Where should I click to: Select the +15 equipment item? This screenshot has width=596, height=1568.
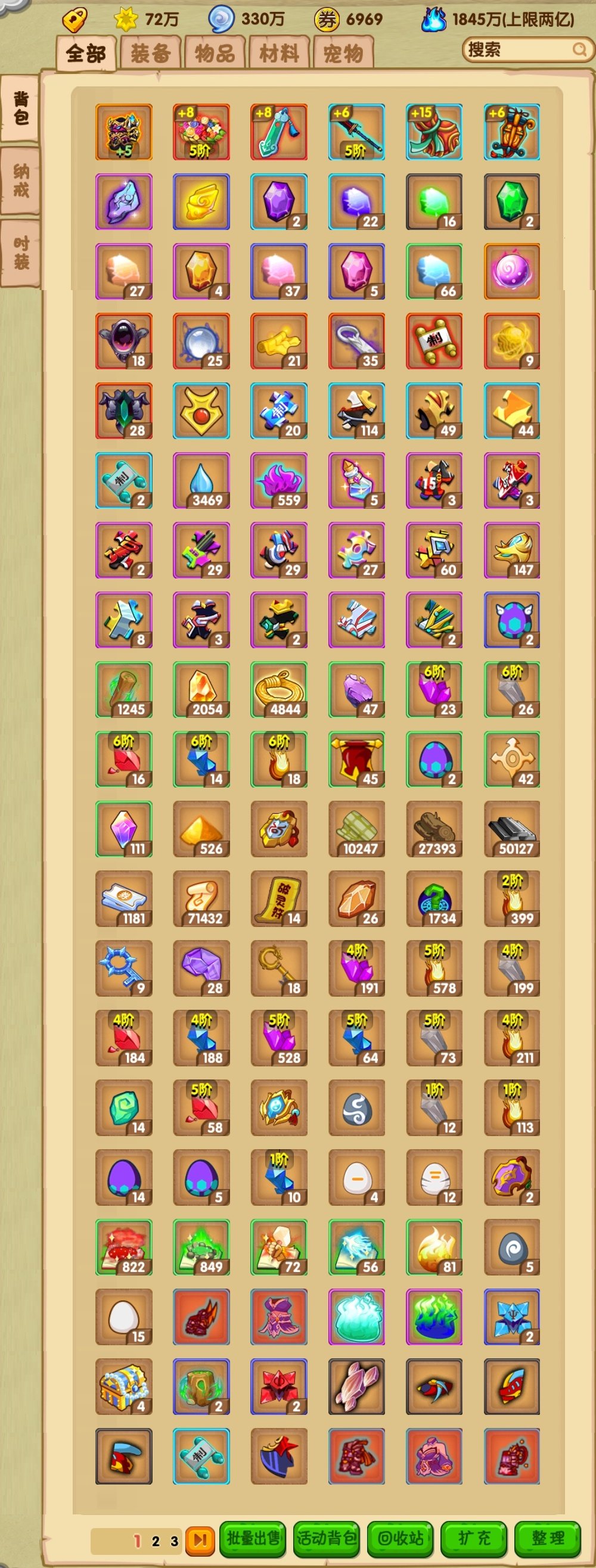click(434, 132)
